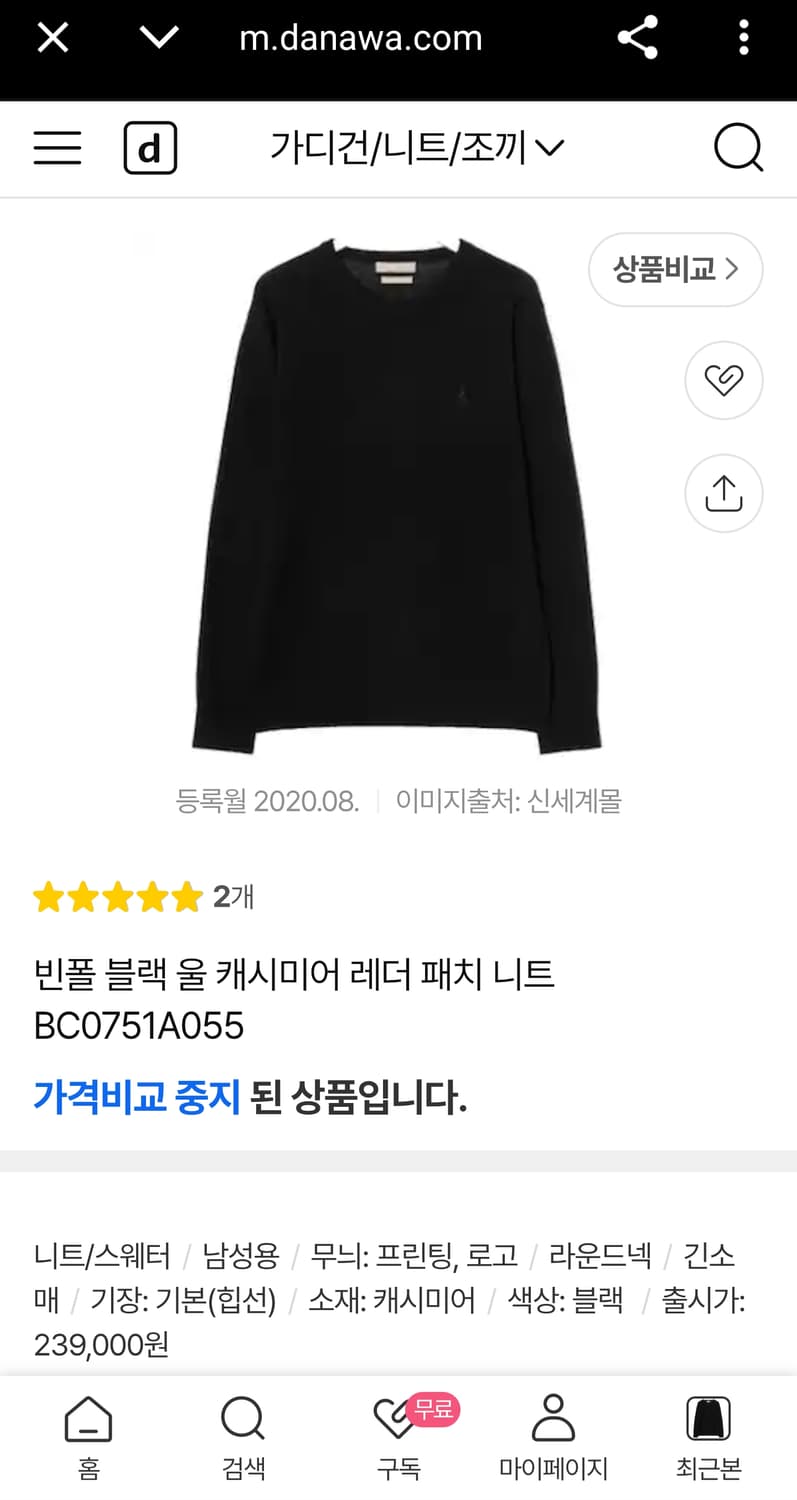
Task: Share the product via the upload arrow icon
Action: click(723, 493)
